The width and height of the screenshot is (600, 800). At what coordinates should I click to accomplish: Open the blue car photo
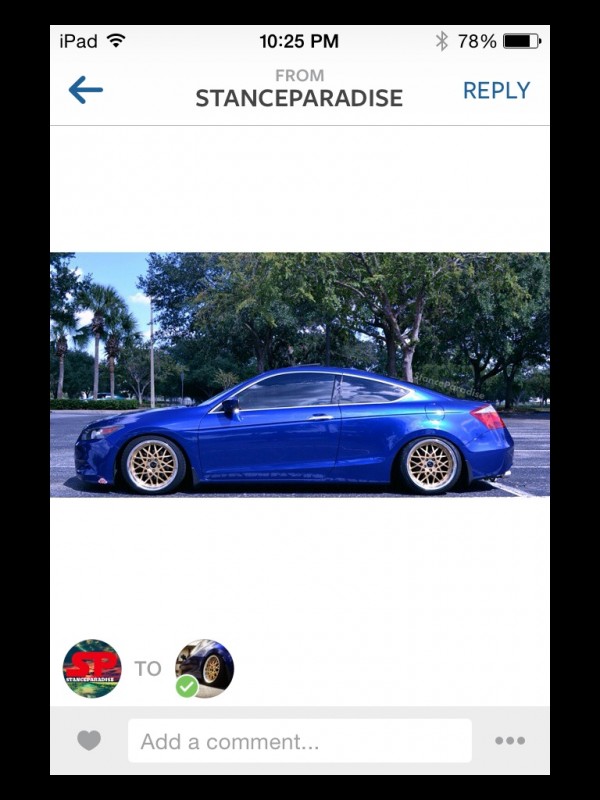coord(300,375)
